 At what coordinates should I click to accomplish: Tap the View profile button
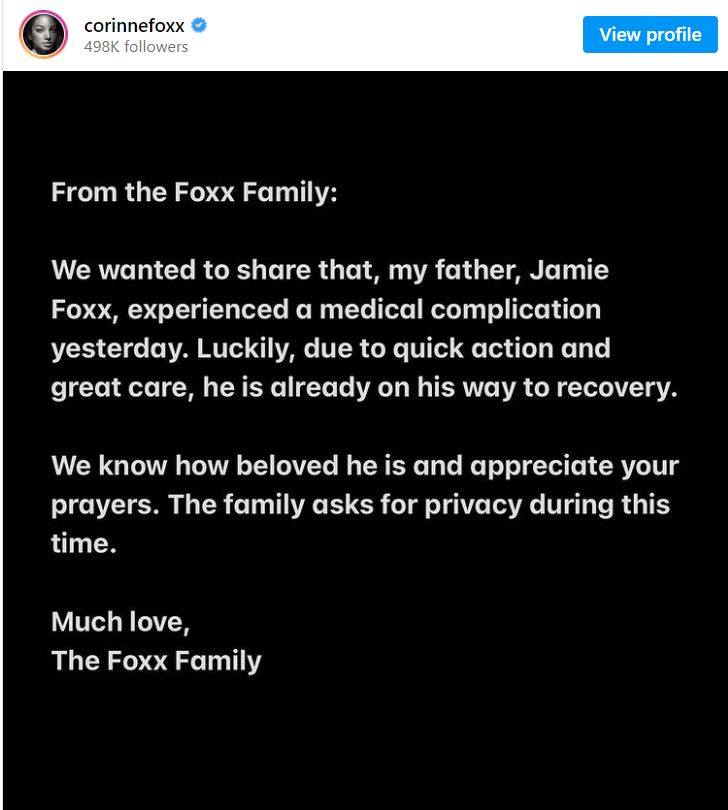(x=650, y=35)
